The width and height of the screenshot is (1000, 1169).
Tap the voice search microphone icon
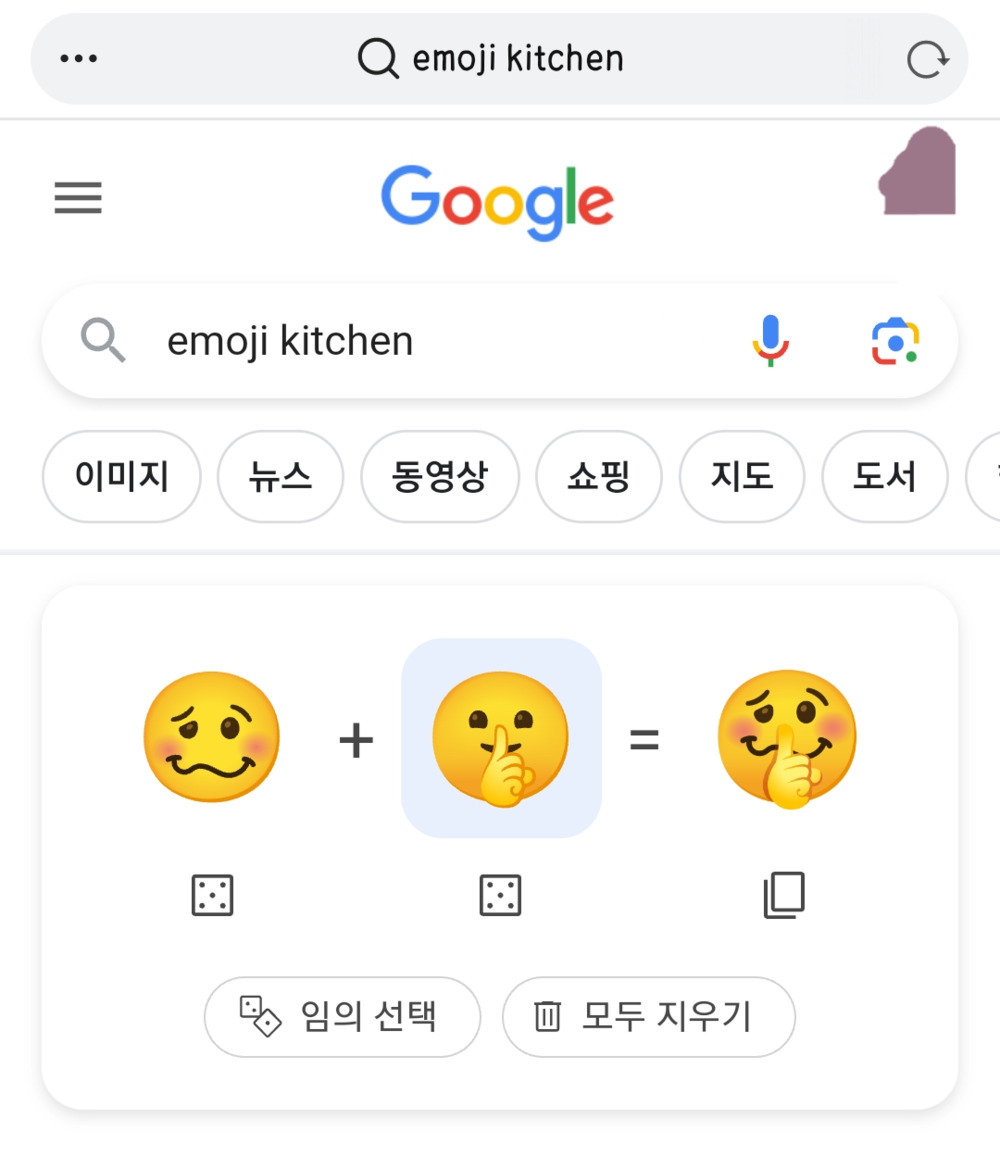(770, 341)
